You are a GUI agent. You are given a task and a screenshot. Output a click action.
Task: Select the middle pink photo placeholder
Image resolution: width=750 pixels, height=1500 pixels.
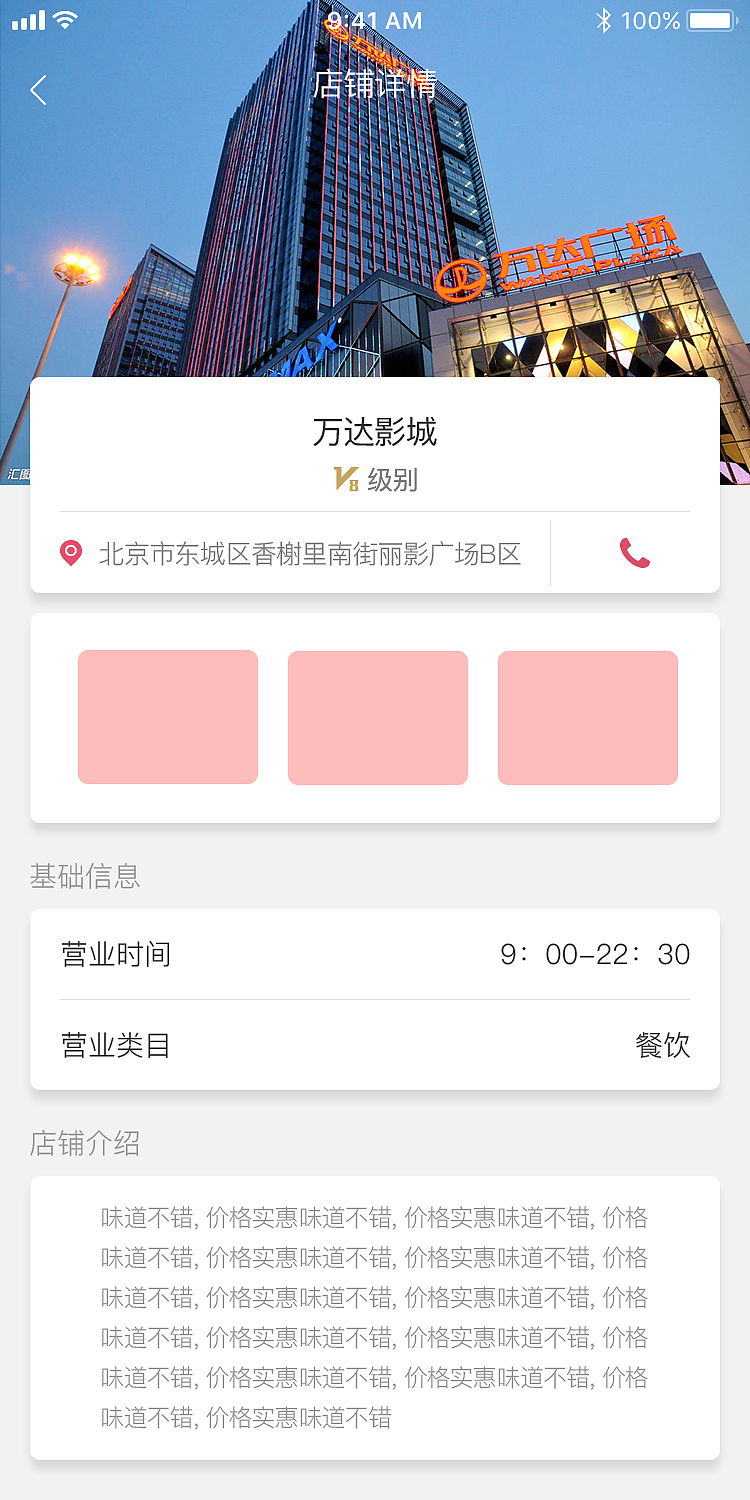point(377,716)
